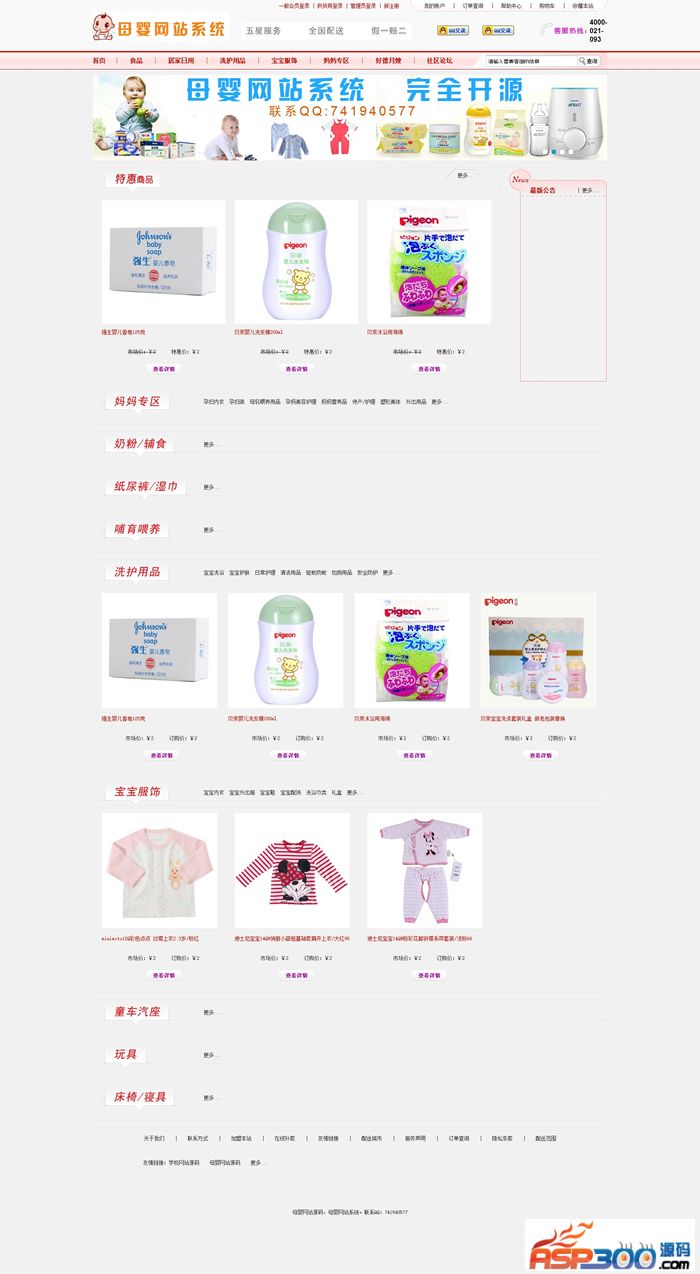Go to the 首页 nav tab
The image size is (700, 1274).
coord(99,60)
